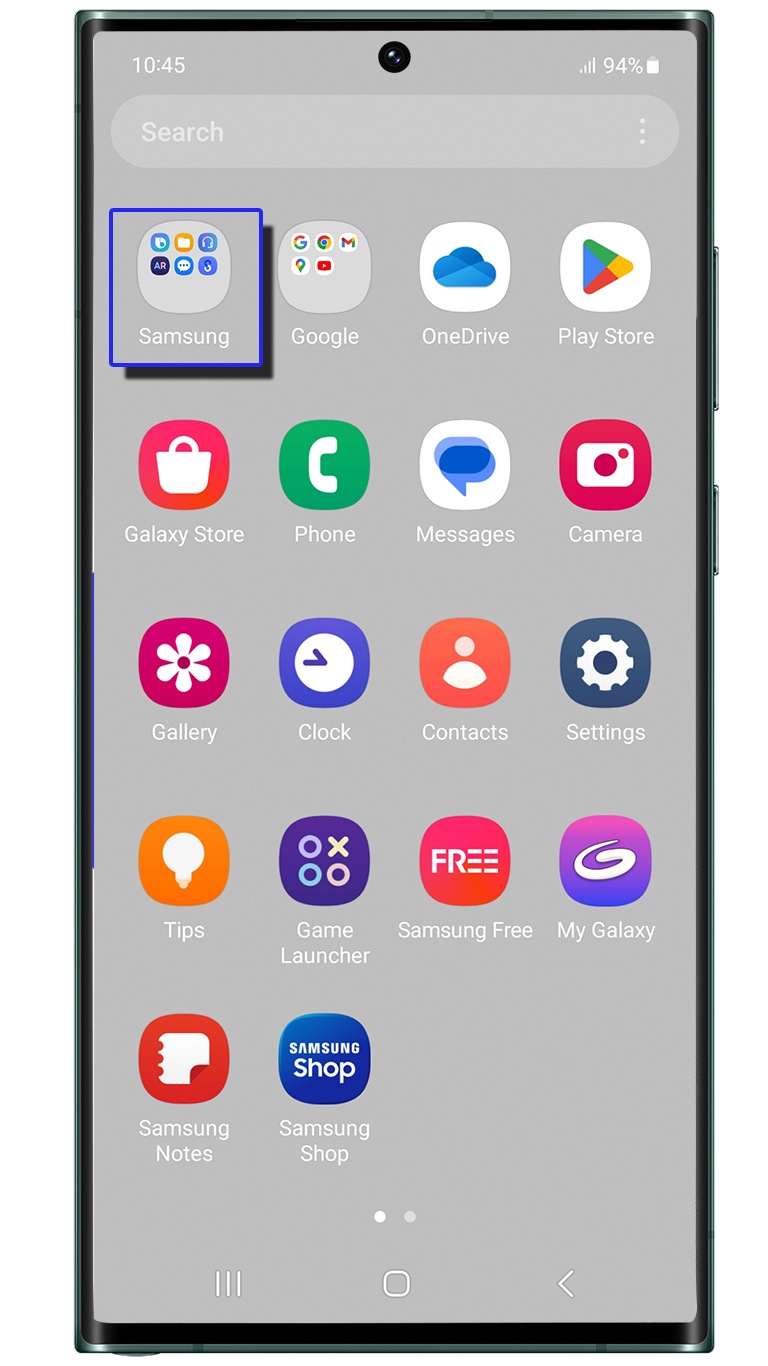Screen dimensions: 768x1366
Task: Open the Clock app
Action: click(x=324, y=664)
